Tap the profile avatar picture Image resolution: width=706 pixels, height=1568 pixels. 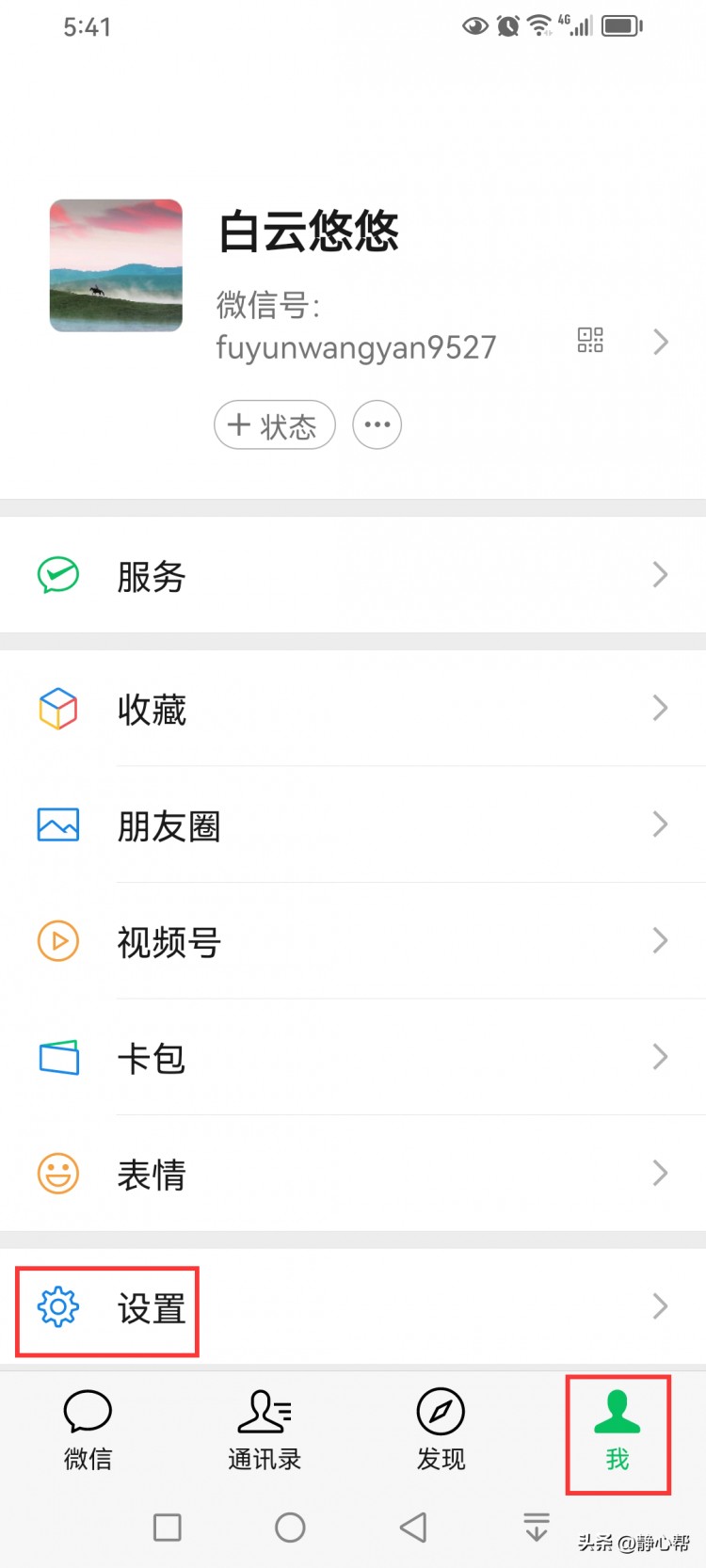point(115,266)
